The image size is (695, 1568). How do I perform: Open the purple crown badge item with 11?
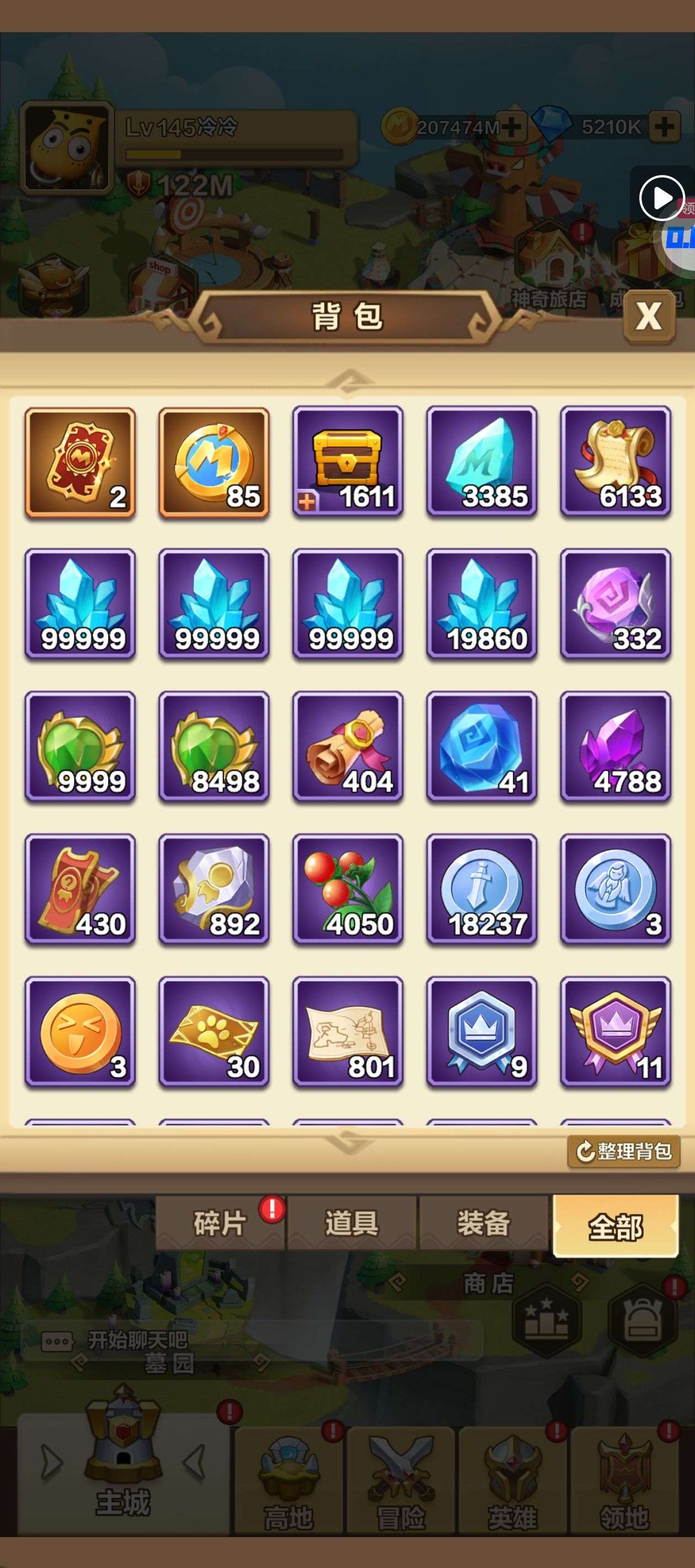615,1032
